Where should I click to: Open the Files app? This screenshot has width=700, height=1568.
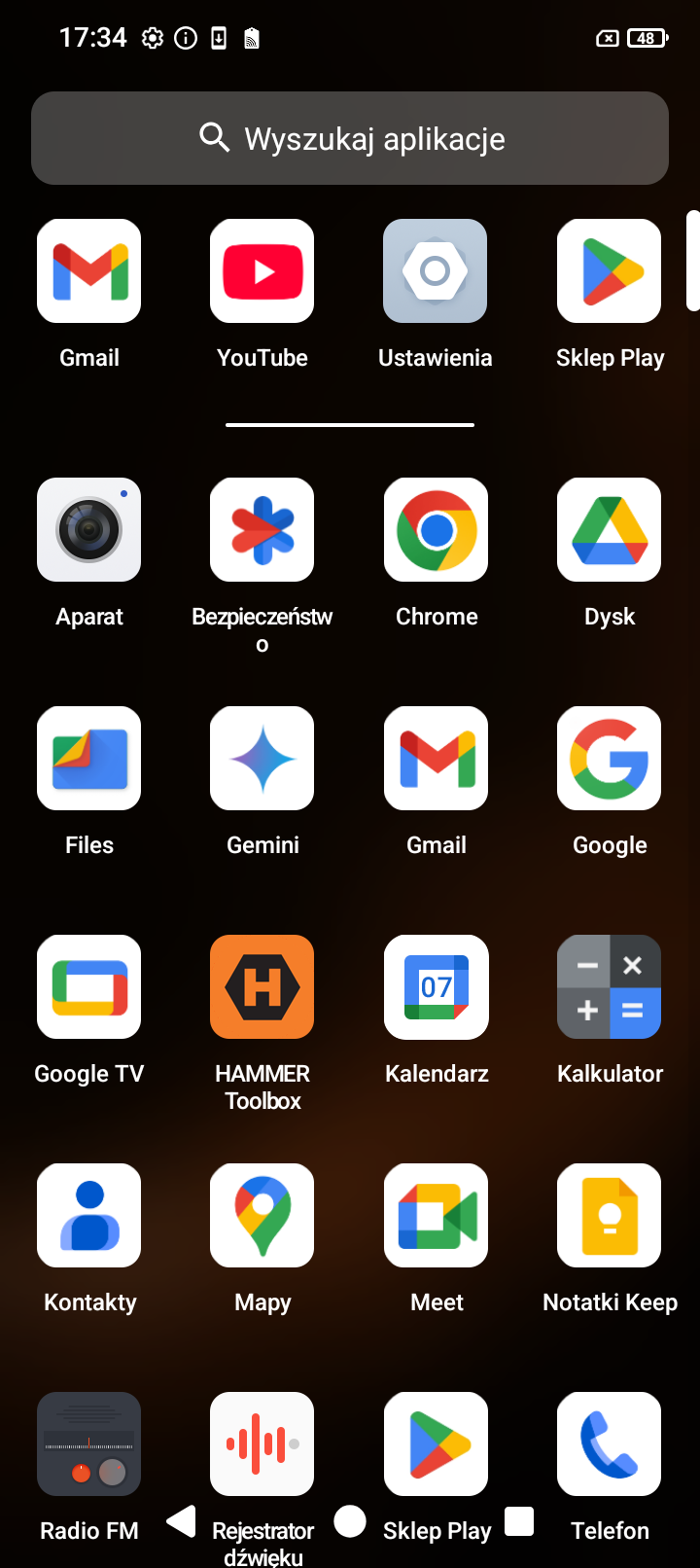click(x=89, y=759)
